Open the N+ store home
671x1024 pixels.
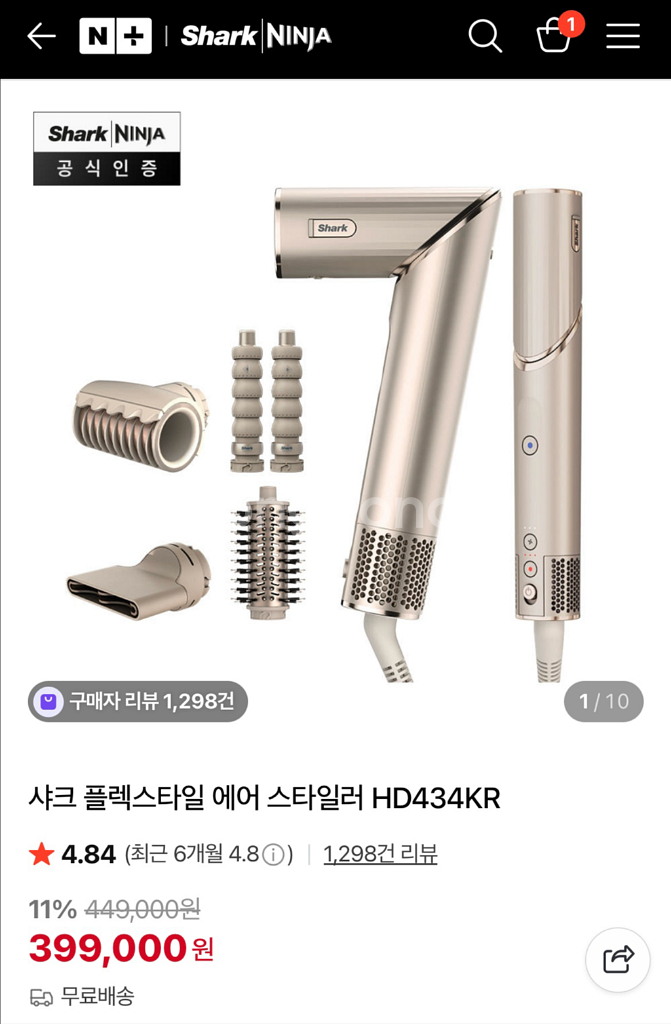tap(115, 37)
